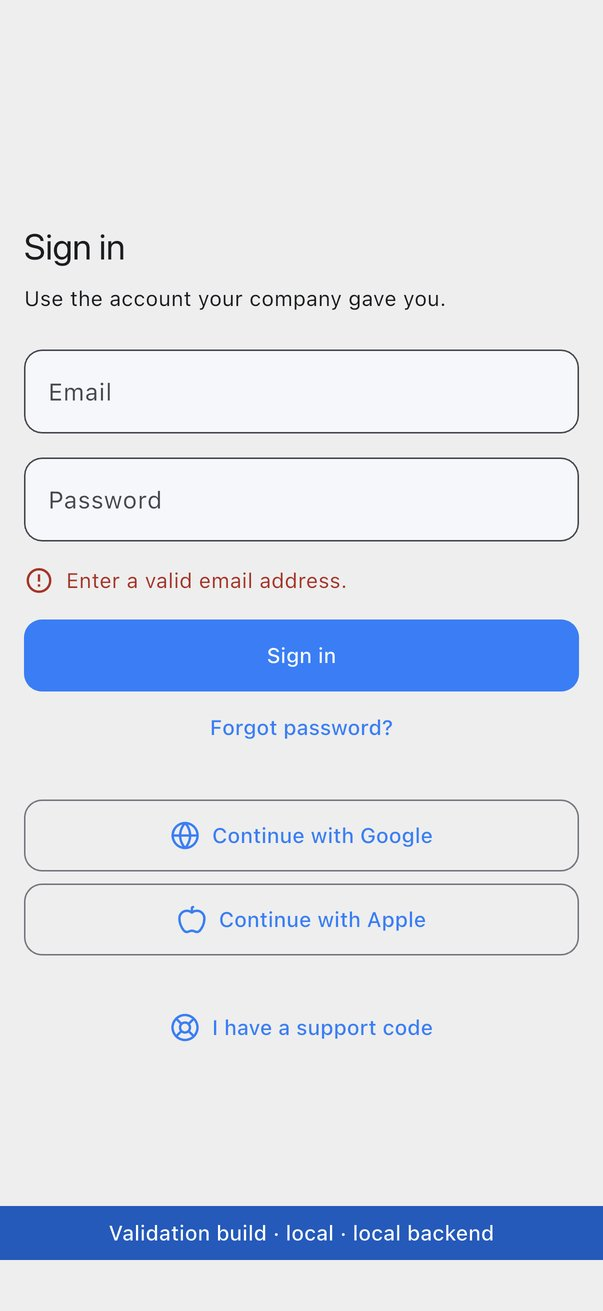Select I have a support code

click(x=301, y=1027)
